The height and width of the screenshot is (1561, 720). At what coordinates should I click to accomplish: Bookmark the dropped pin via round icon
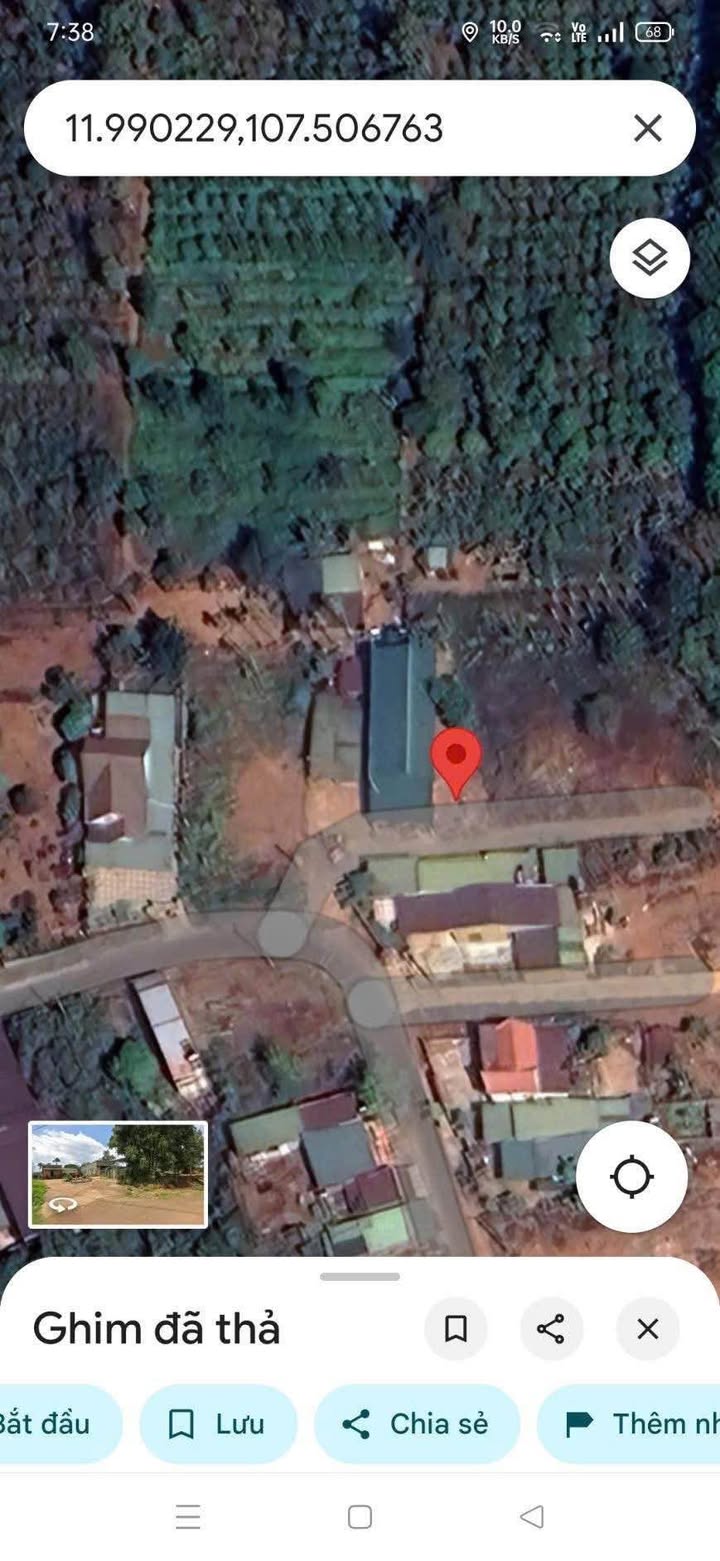(x=456, y=1328)
